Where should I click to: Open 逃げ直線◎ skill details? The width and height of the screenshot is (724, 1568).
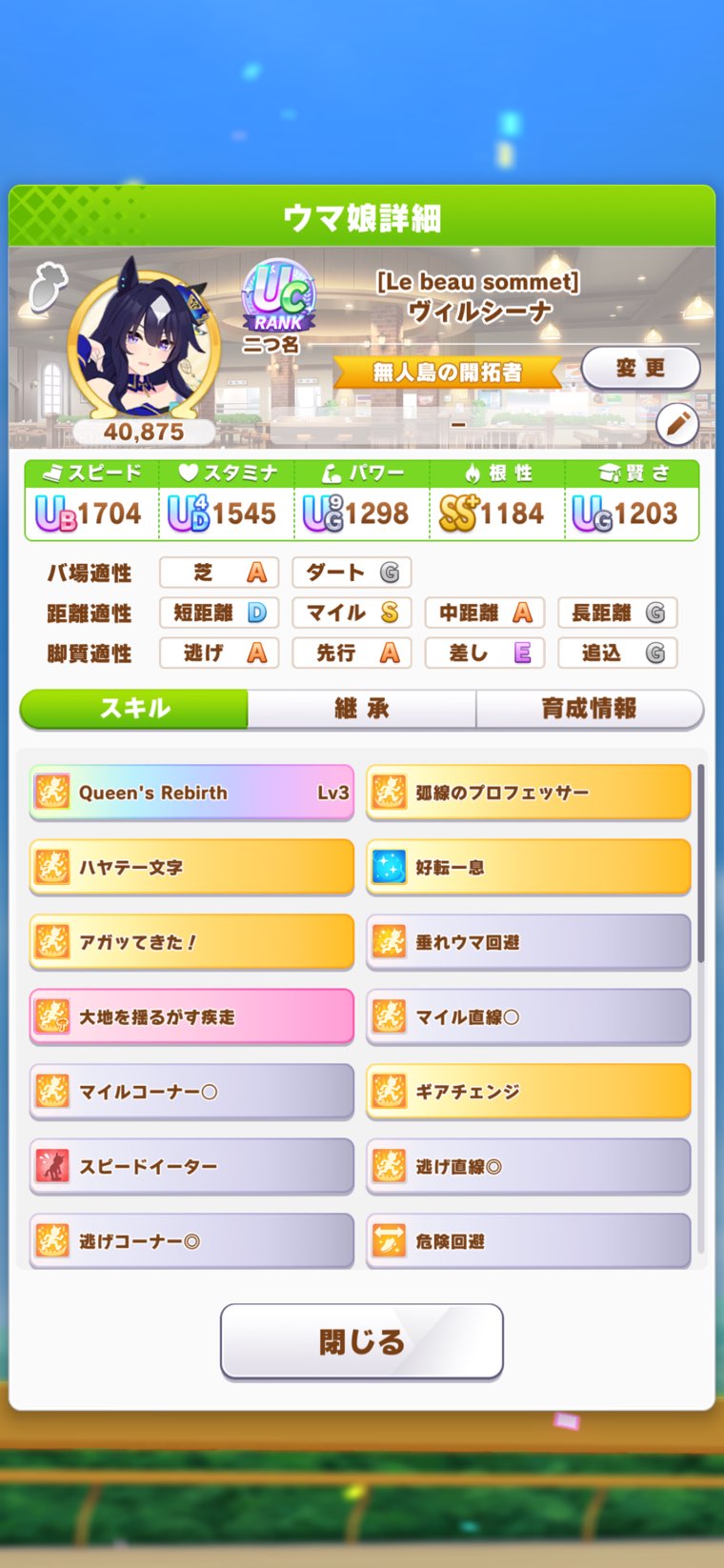point(529,1166)
